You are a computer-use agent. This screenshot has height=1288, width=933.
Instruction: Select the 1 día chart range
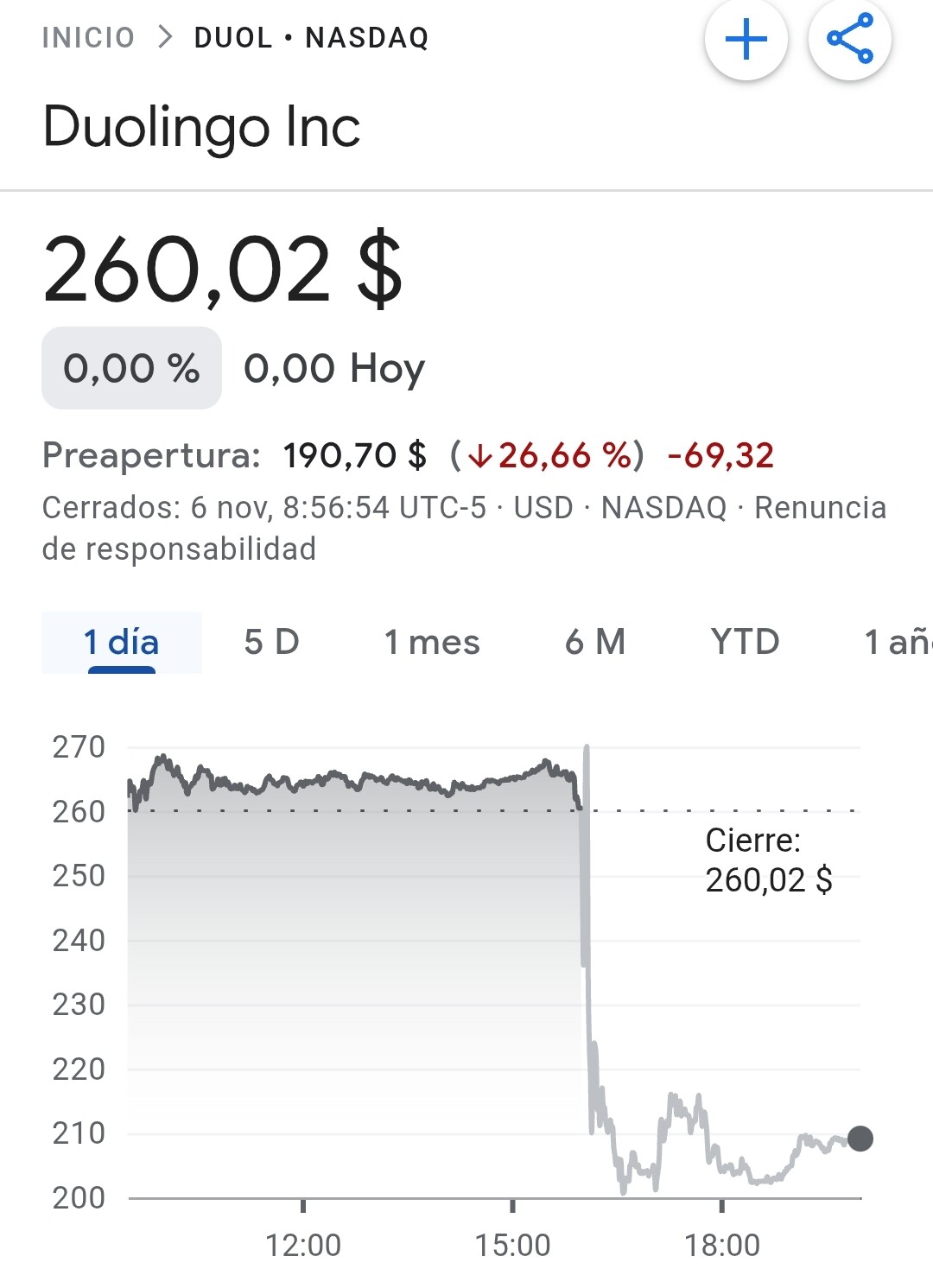121,643
